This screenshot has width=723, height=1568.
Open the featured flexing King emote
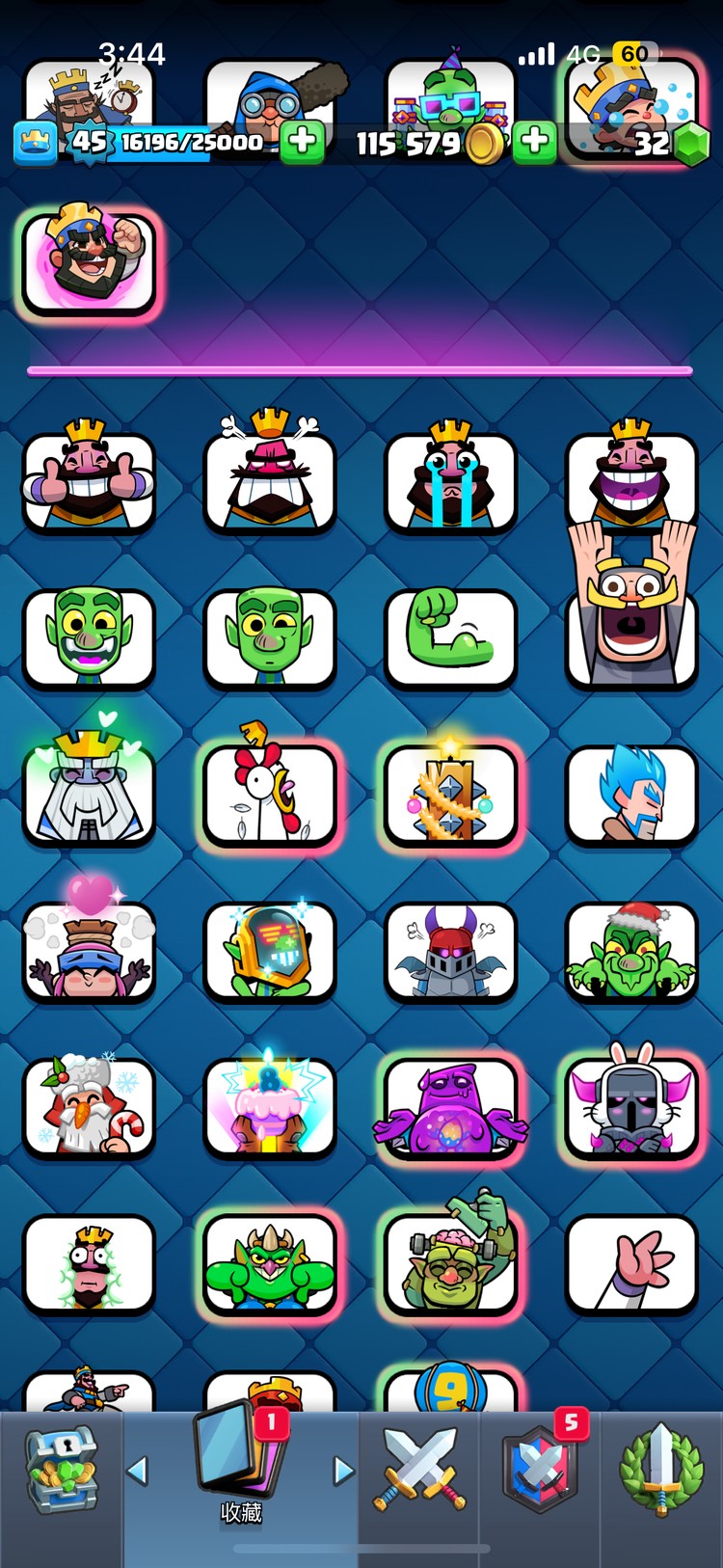tap(89, 262)
